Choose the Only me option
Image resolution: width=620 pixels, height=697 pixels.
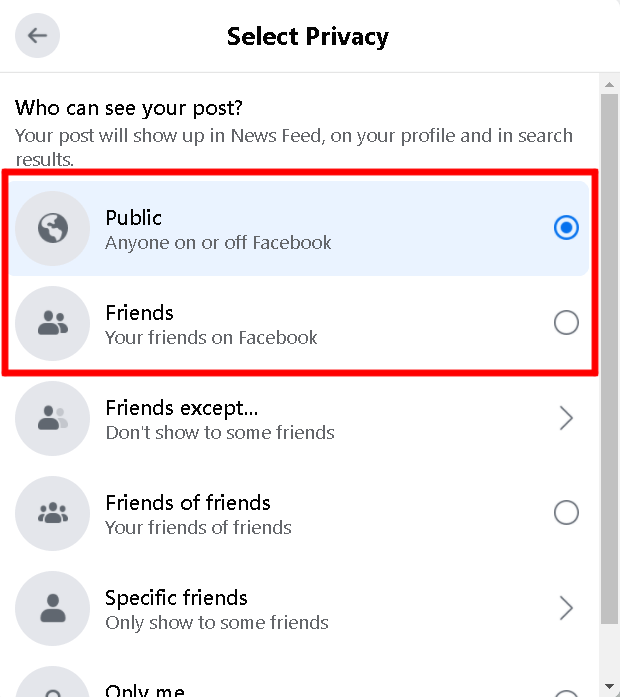point(300,688)
